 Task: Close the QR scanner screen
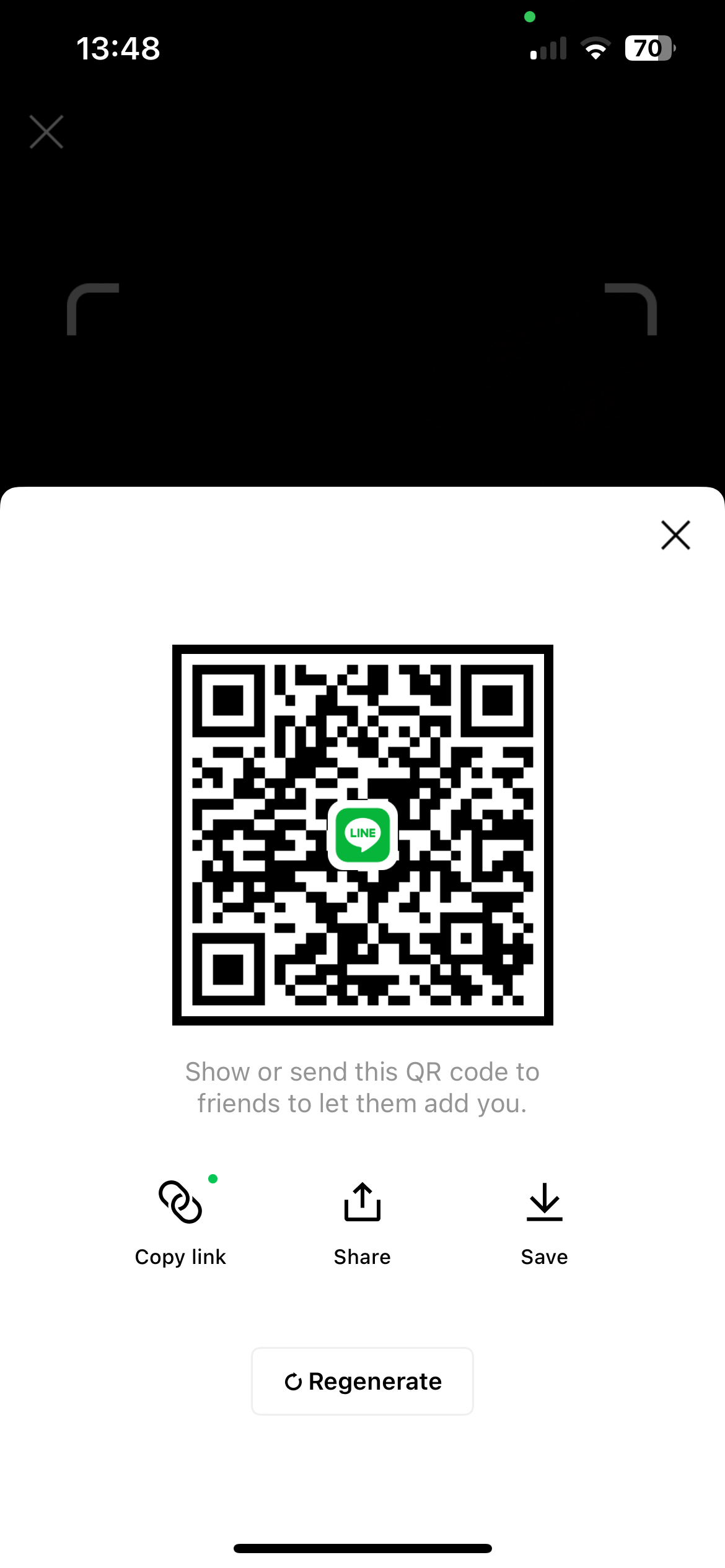[x=46, y=132]
